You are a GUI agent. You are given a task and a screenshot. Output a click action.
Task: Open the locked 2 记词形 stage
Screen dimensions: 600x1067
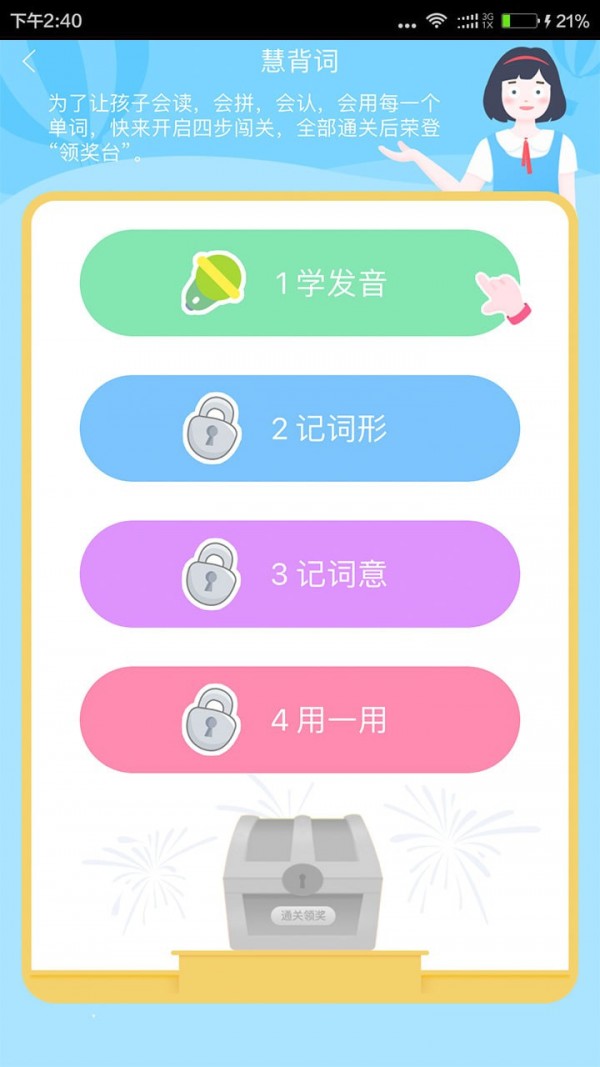click(300, 429)
